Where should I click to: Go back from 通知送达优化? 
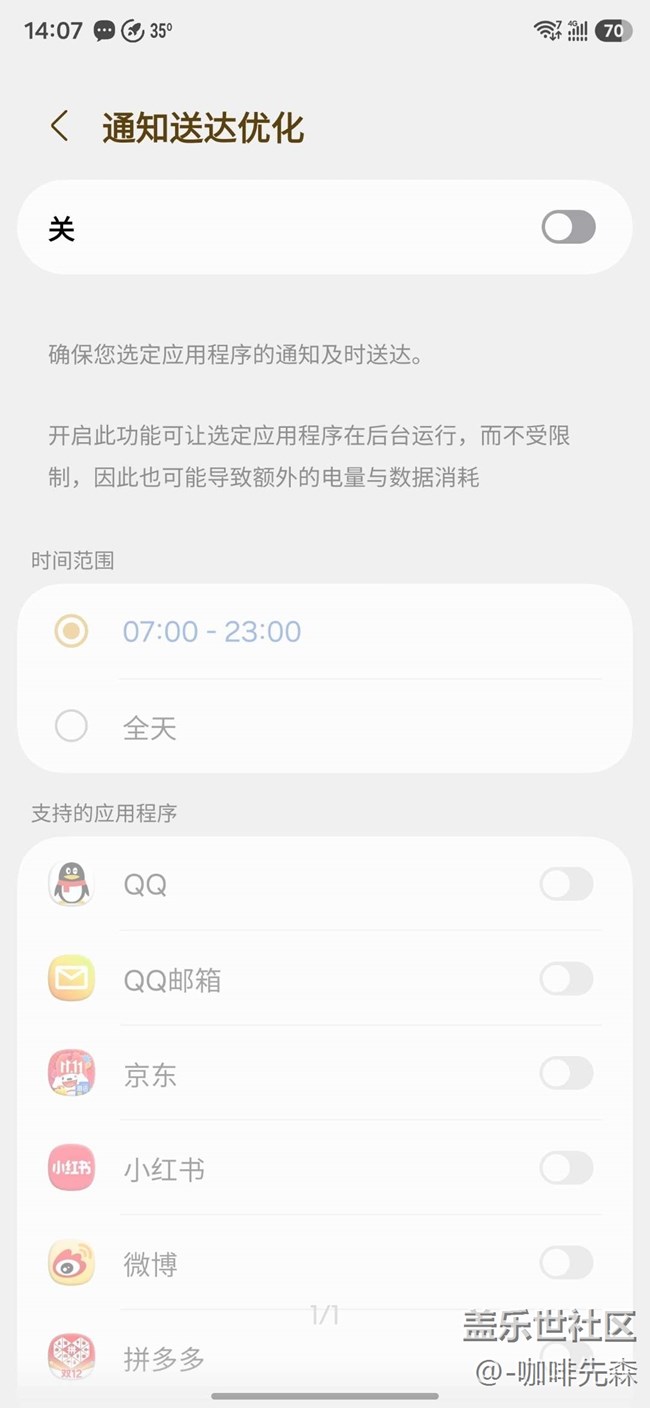(60, 127)
